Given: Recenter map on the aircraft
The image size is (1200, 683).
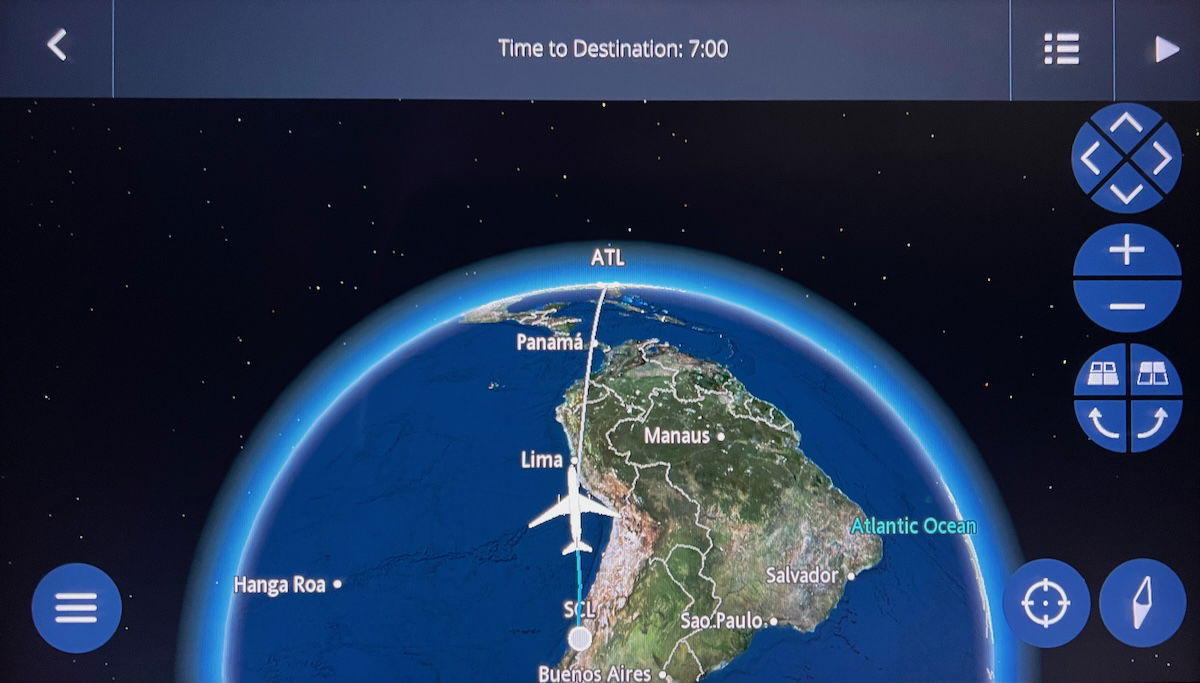Looking at the screenshot, I should pos(1046,603).
